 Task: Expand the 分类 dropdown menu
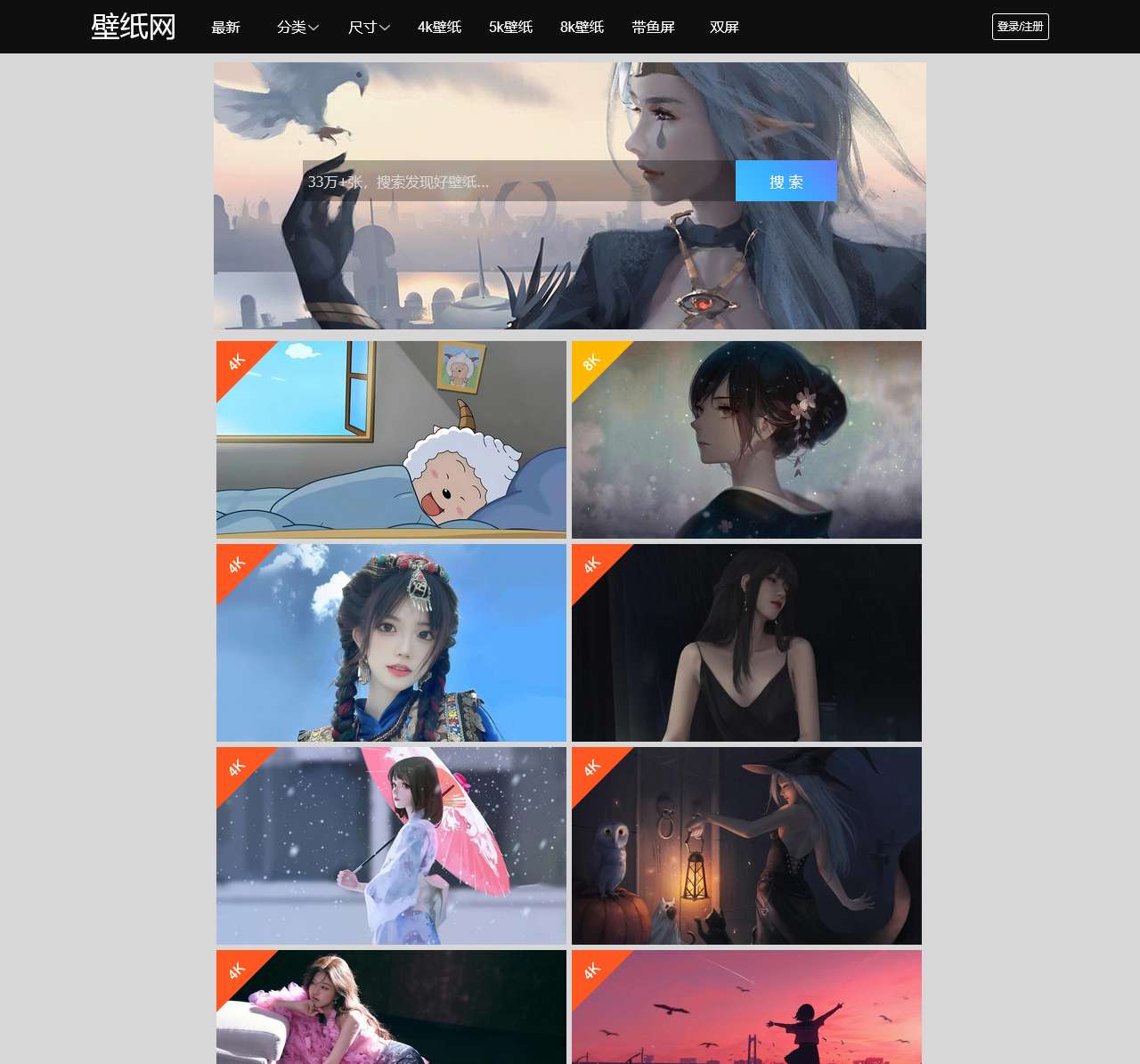tap(297, 27)
